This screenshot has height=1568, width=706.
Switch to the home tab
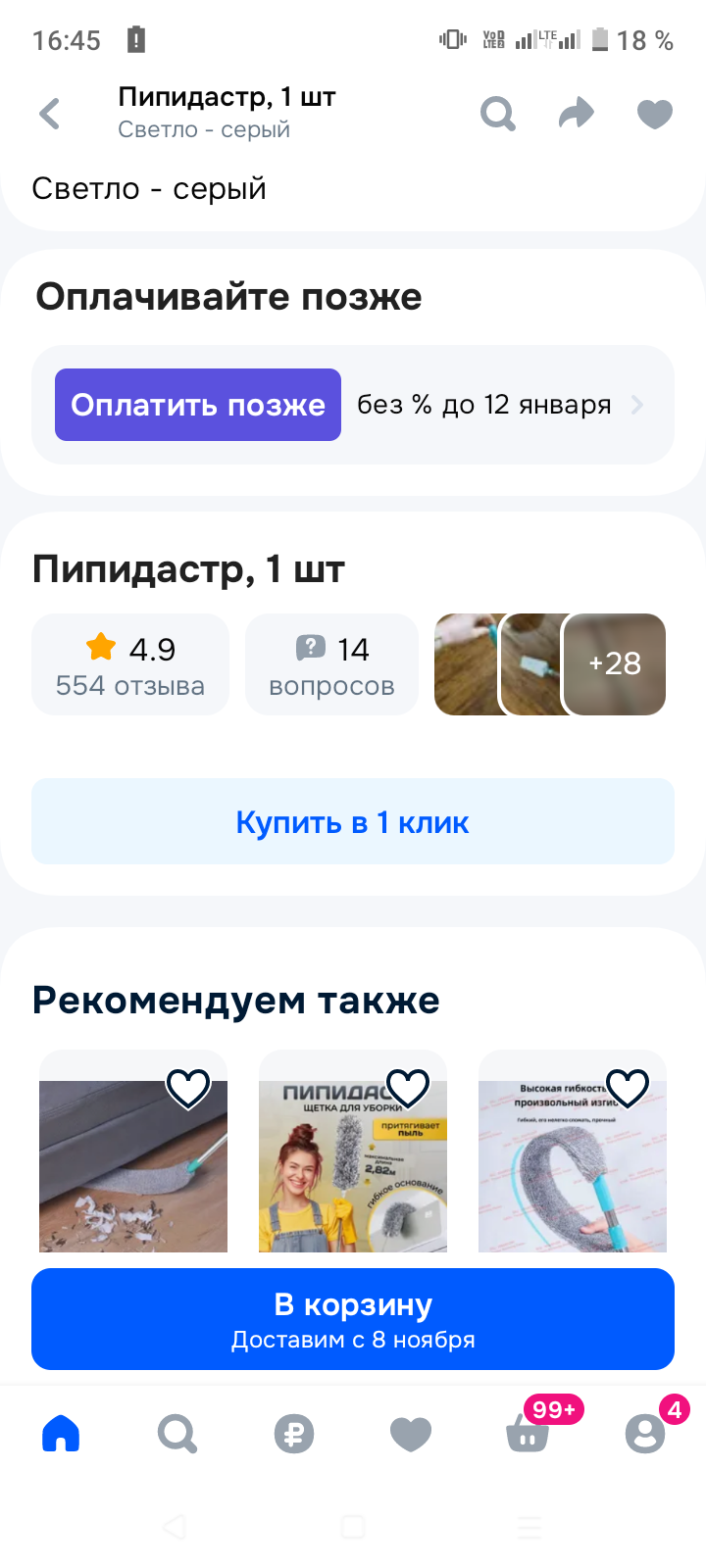point(61,1435)
